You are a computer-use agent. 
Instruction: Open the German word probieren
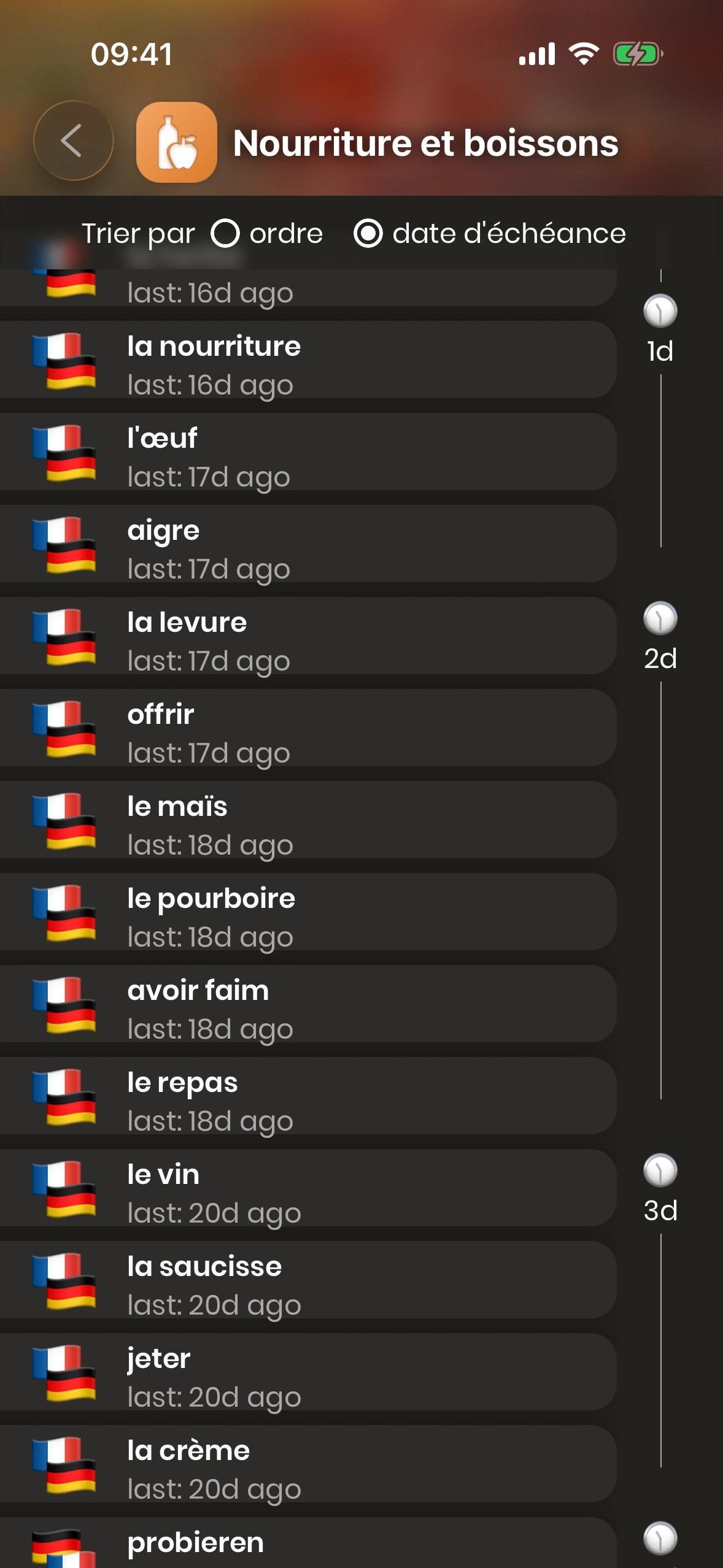coord(307,1543)
